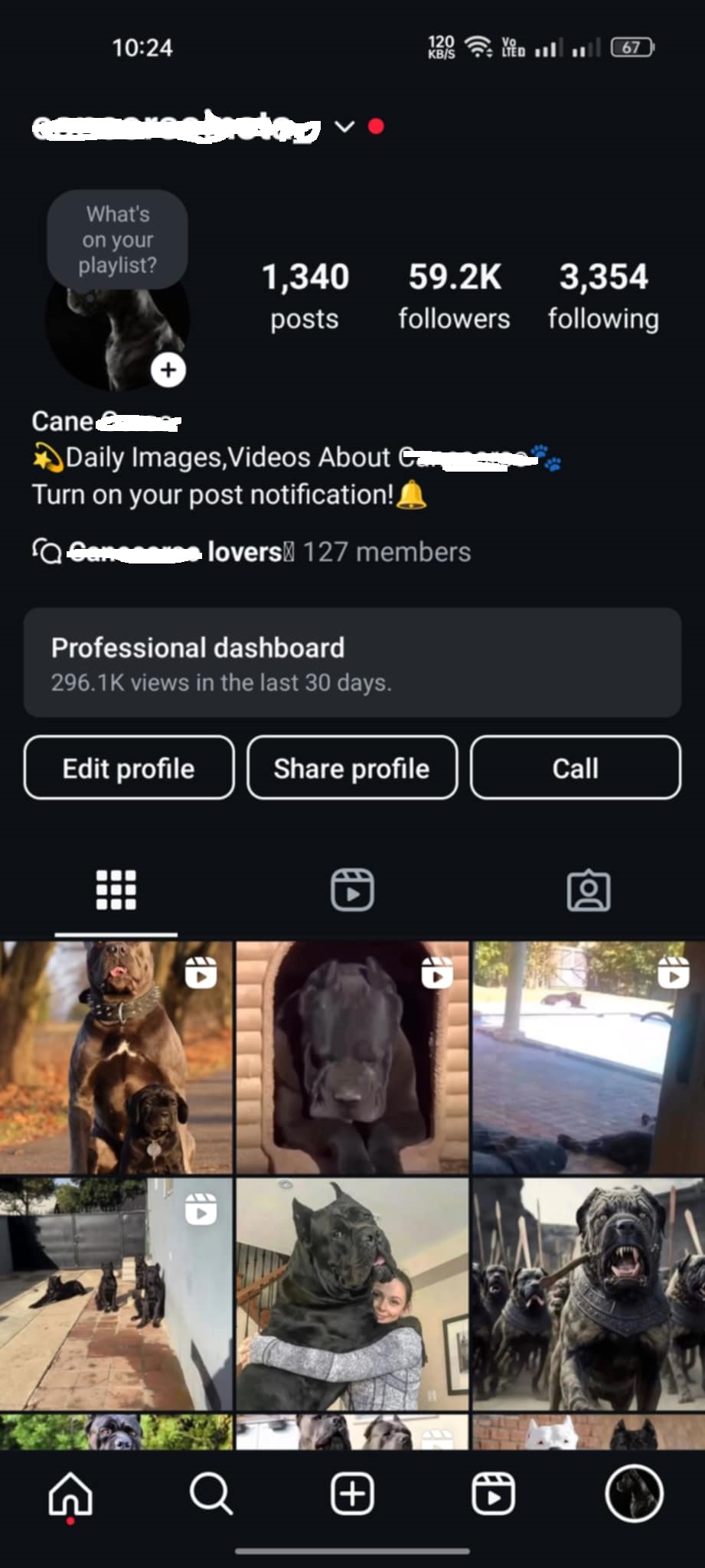The height and width of the screenshot is (1568, 705).
Task: Open the lovers channel with 127 members
Action: coord(251,552)
